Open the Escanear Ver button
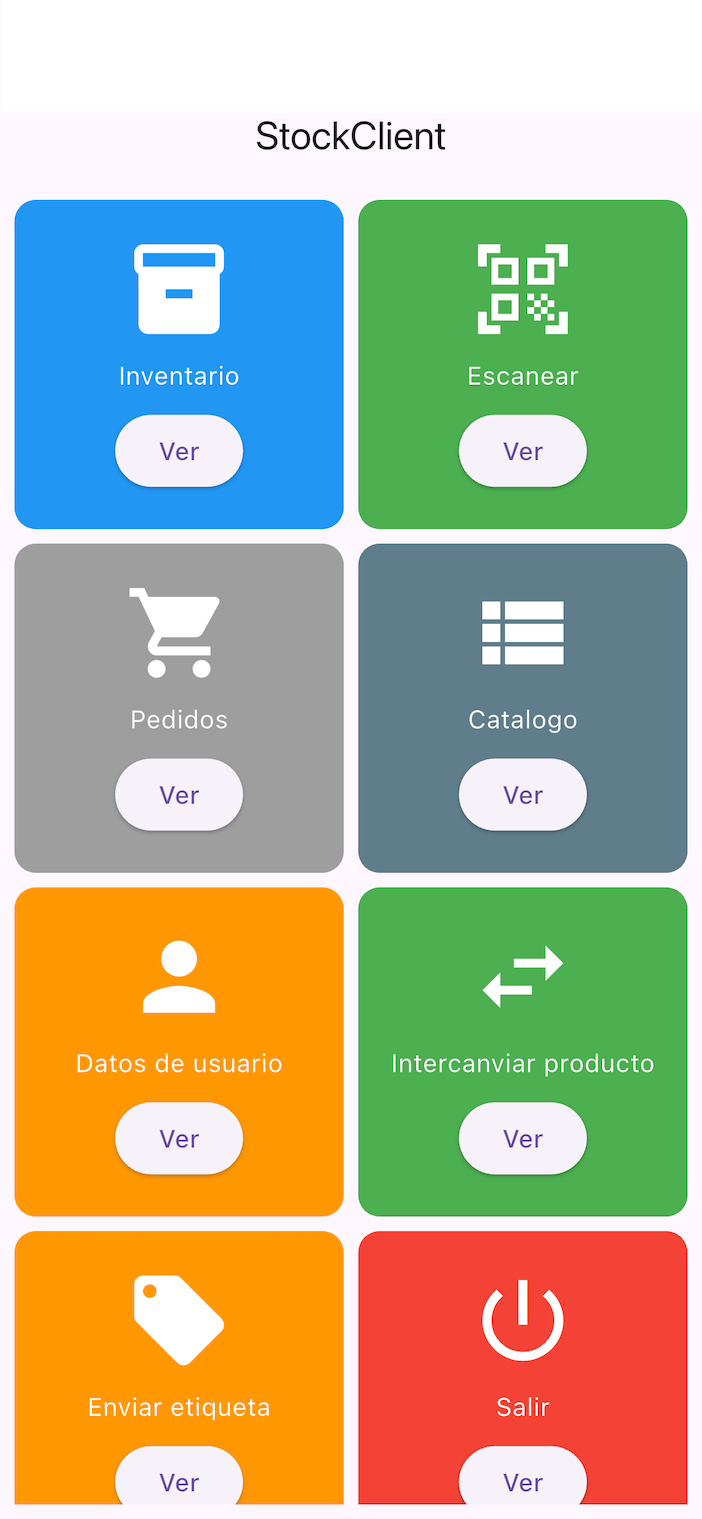The image size is (702, 1519). (522, 451)
